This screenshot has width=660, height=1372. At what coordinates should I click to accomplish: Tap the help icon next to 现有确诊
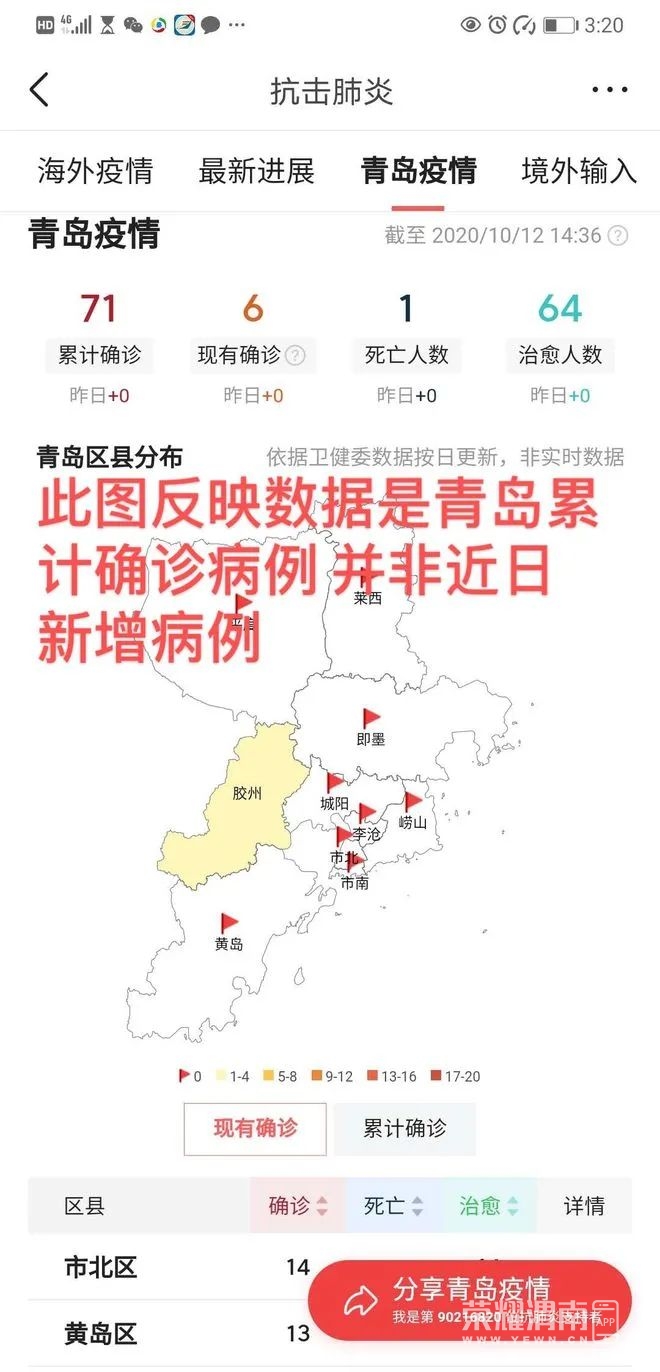click(295, 354)
